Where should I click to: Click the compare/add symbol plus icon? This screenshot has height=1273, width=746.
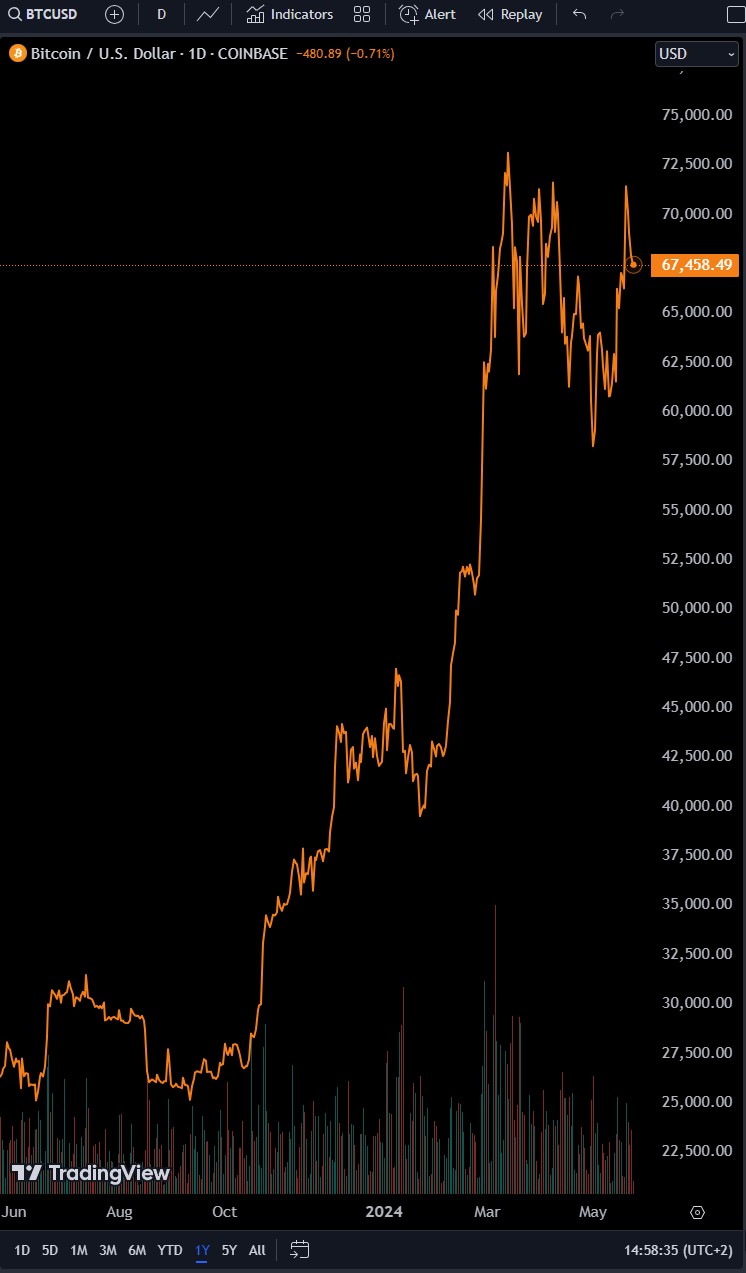(114, 14)
